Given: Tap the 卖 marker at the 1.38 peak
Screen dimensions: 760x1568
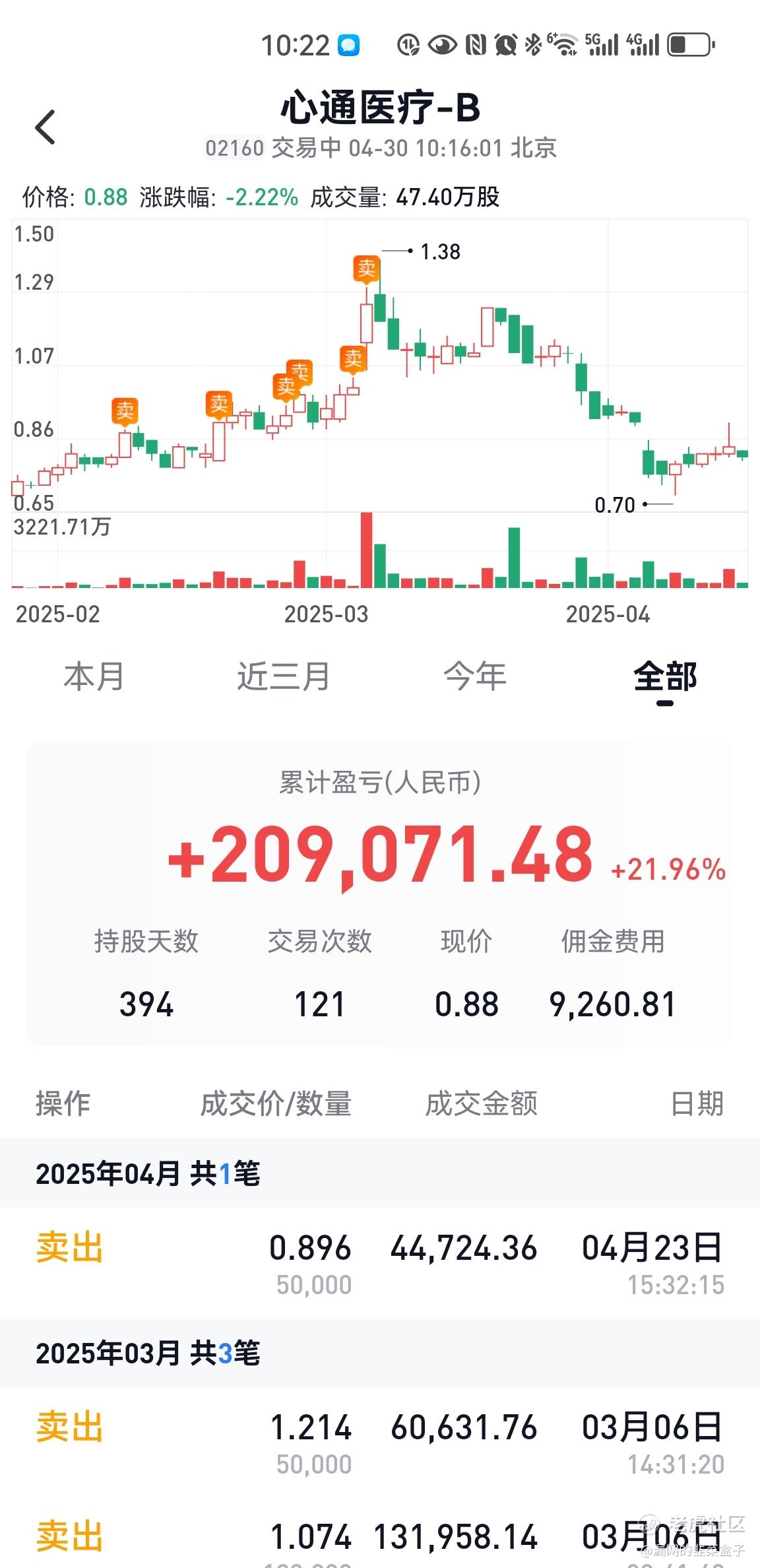Looking at the screenshot, I should (366, 269).
